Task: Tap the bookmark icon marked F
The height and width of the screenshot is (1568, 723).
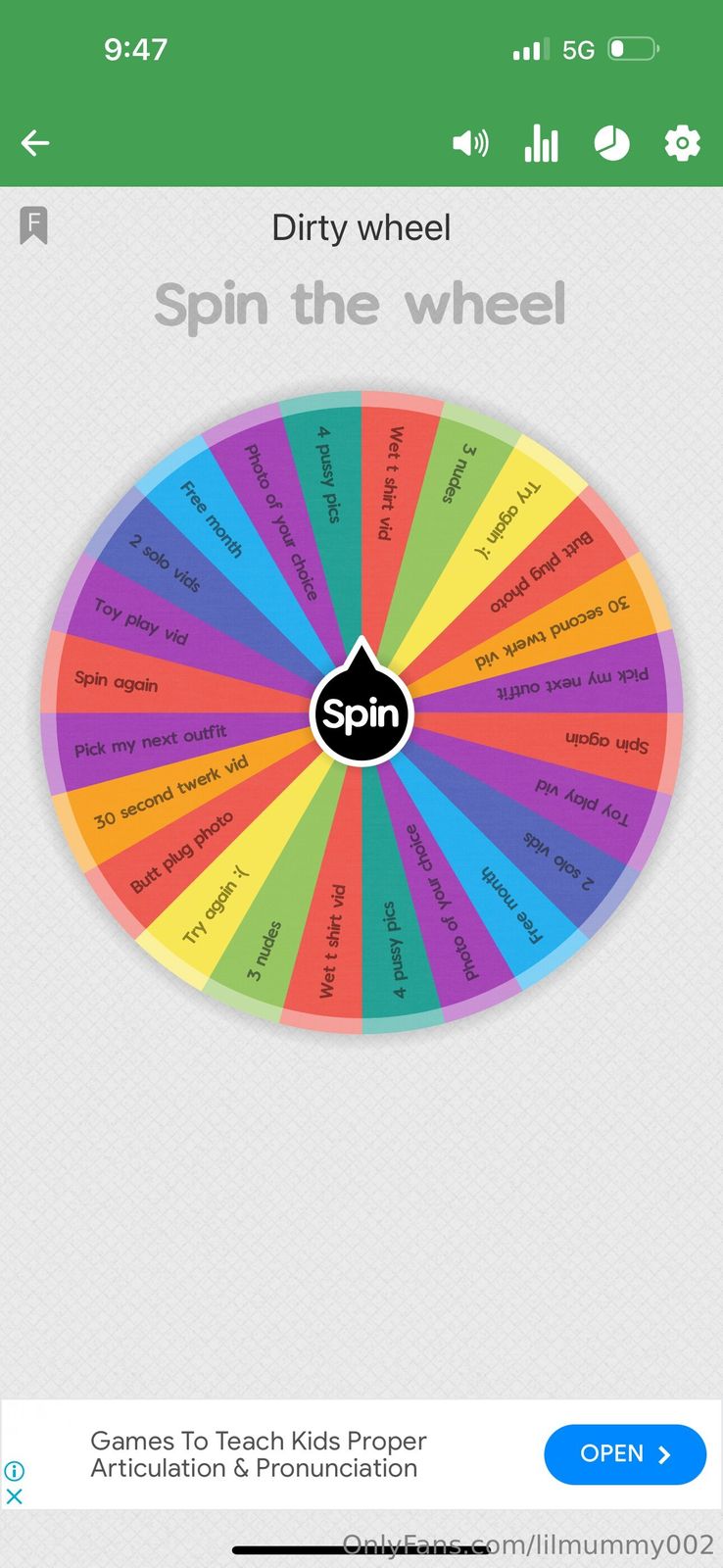Action: click(x=33, y=226)
